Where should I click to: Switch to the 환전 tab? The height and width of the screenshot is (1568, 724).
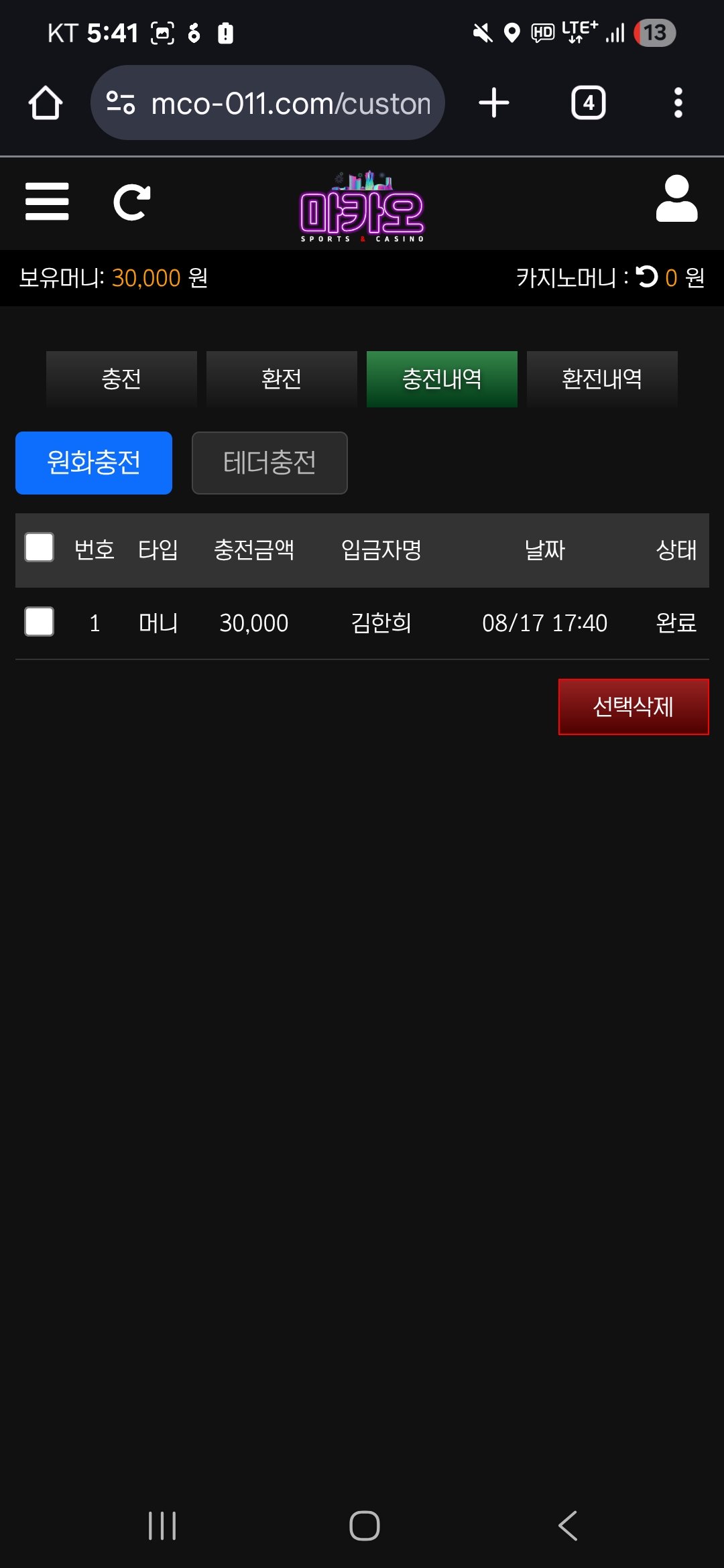[282, 379]
